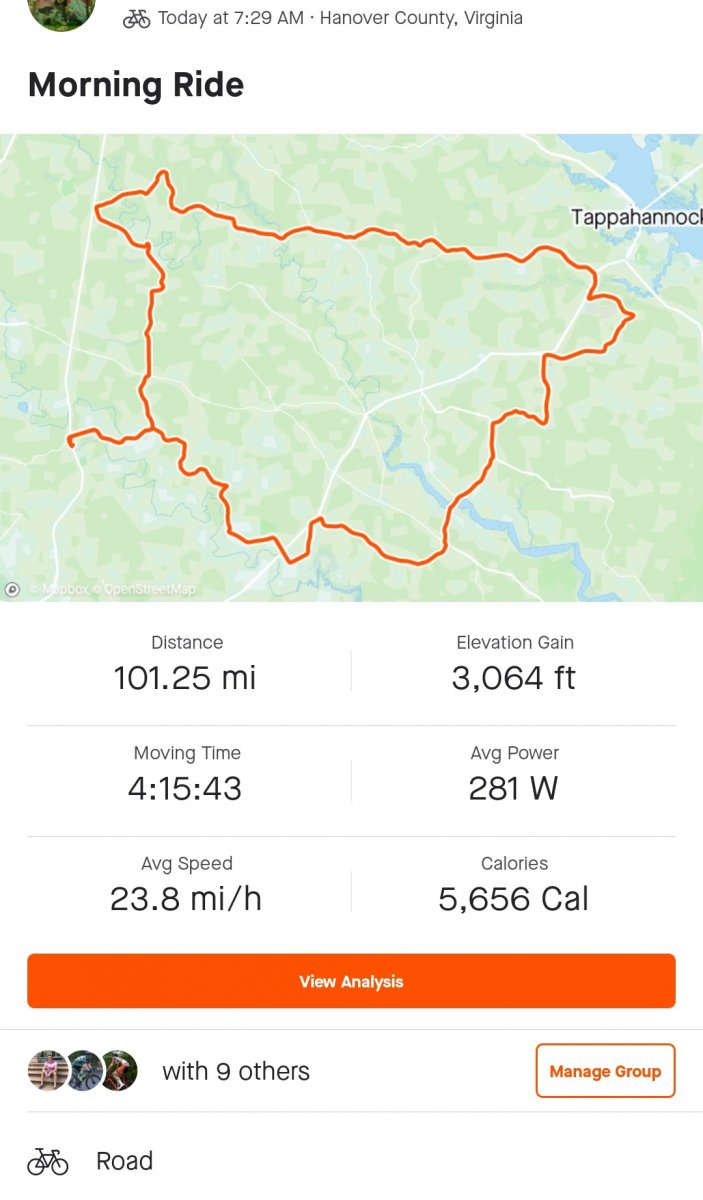
Task: Open the Manage Group button
Action: point(605,1071)
